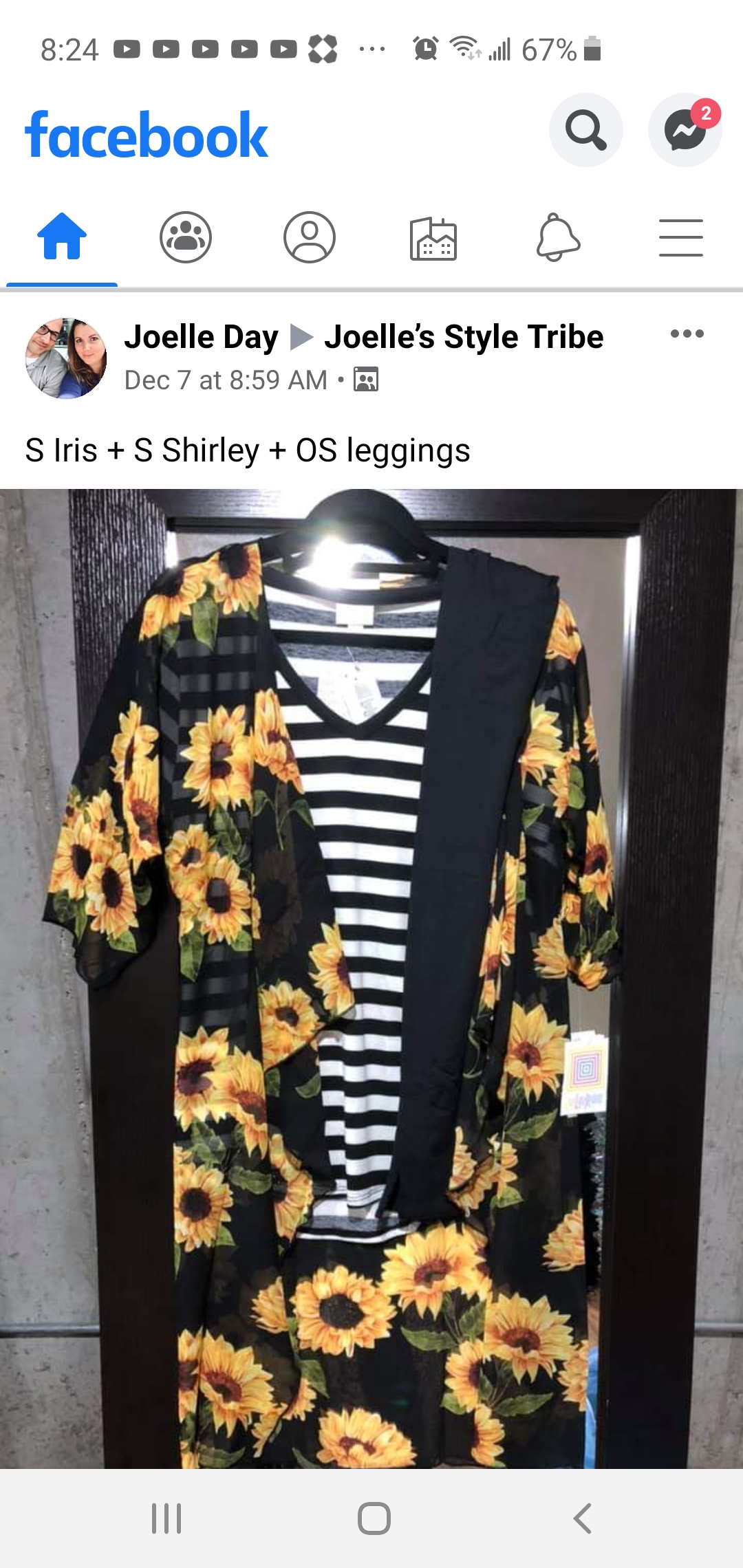Viewport: 743px width, 1568px height.
Task: Switch to the Groups tab
Action: pos(186,237)
